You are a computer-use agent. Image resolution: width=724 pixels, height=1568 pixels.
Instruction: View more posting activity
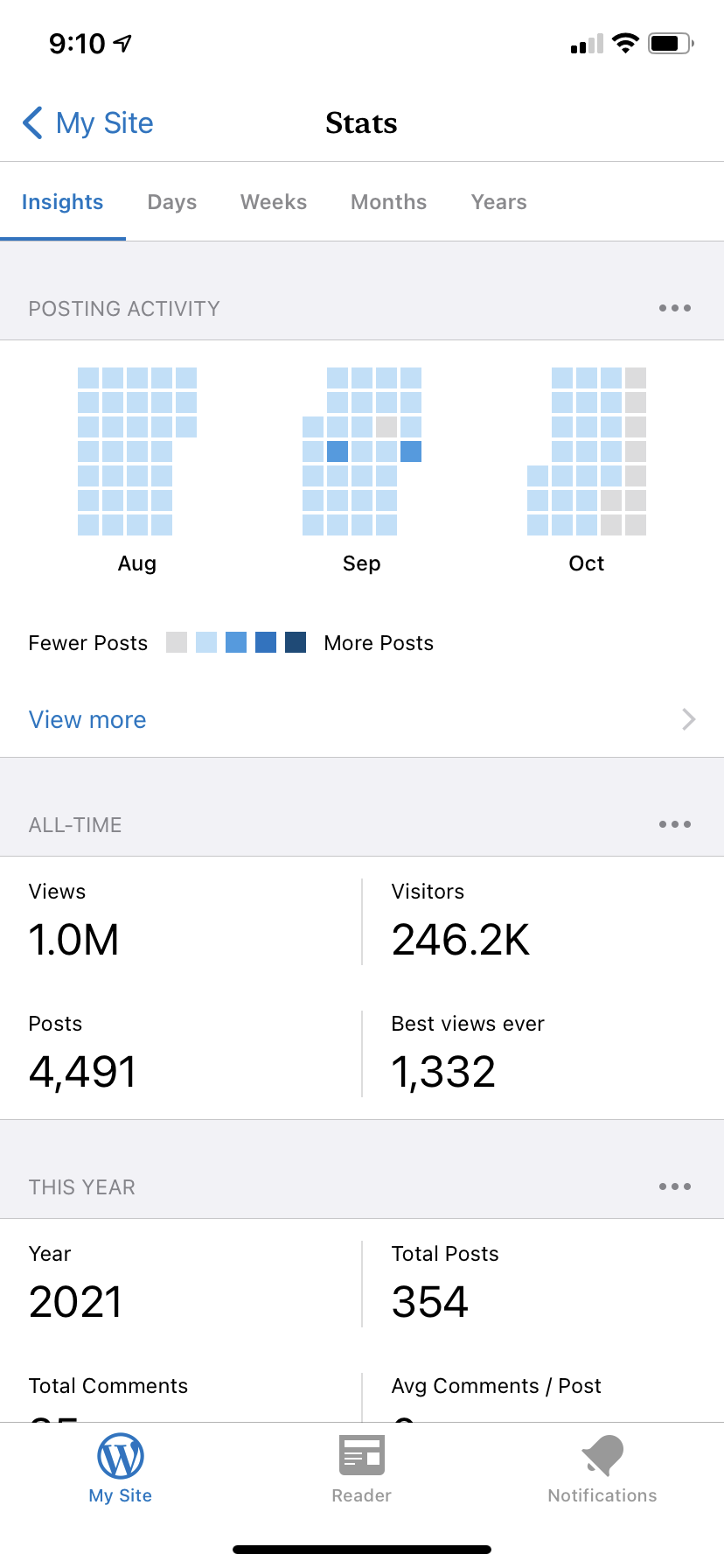coord(87,719)
